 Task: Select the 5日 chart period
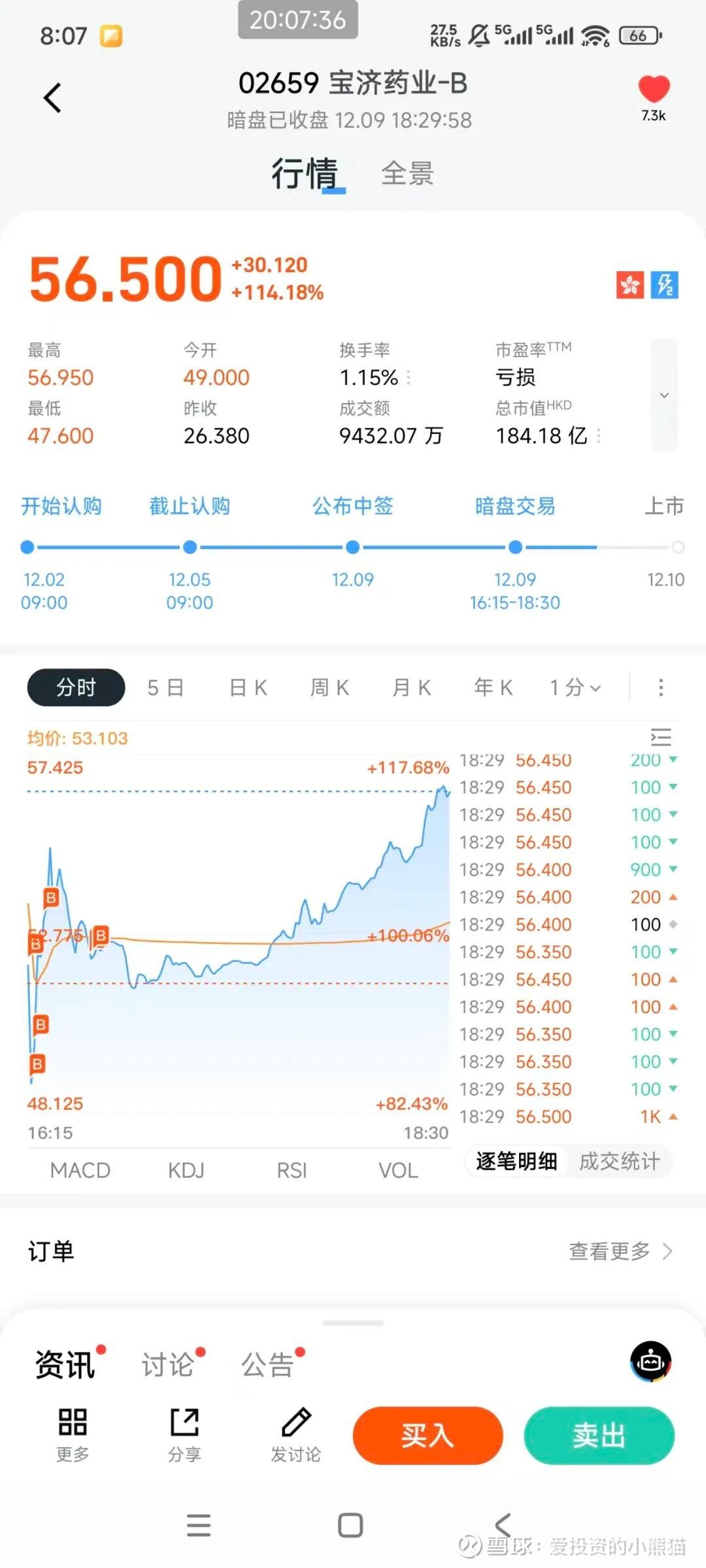pos(165,687)
